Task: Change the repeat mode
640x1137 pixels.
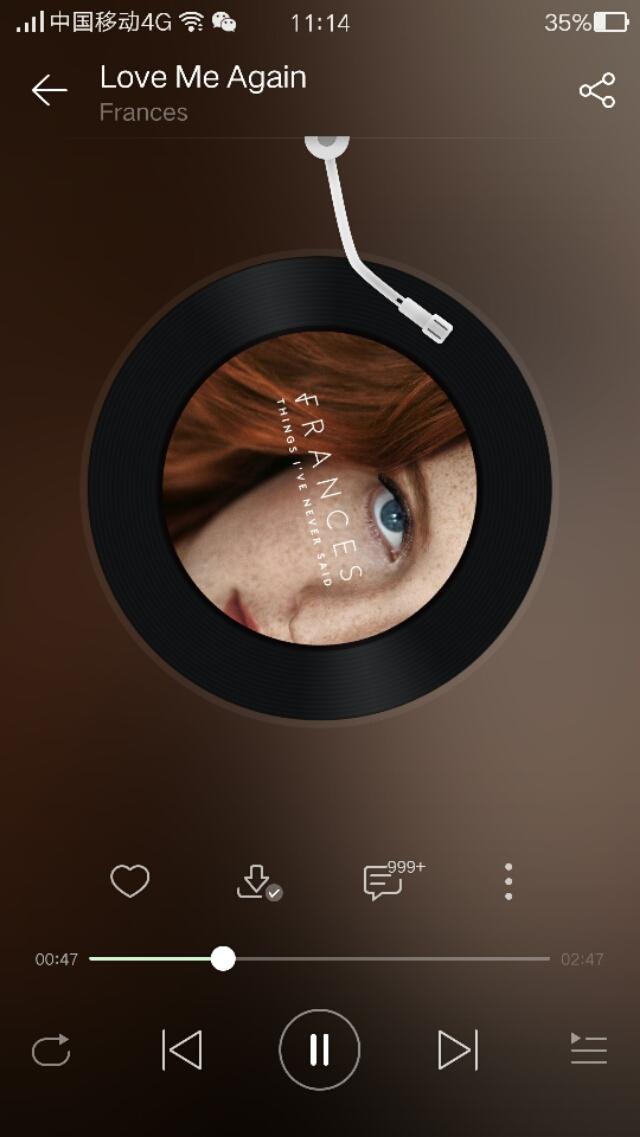Action: tap(51, 1050)
